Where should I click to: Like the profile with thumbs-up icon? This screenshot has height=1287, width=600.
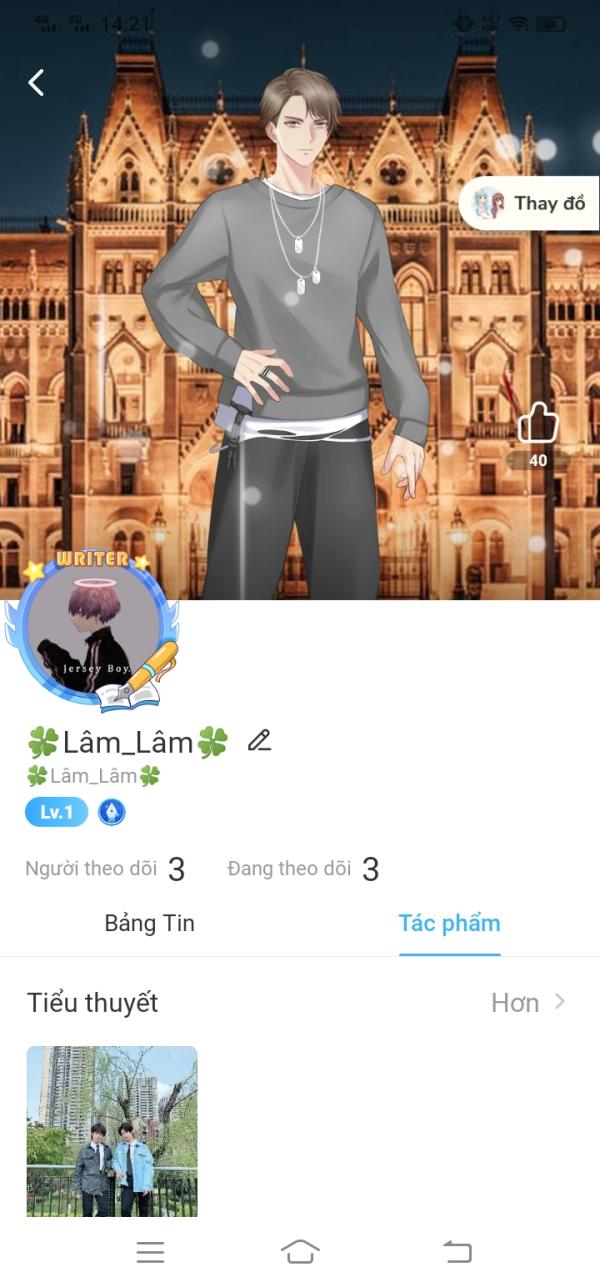[x=538, y=424]
